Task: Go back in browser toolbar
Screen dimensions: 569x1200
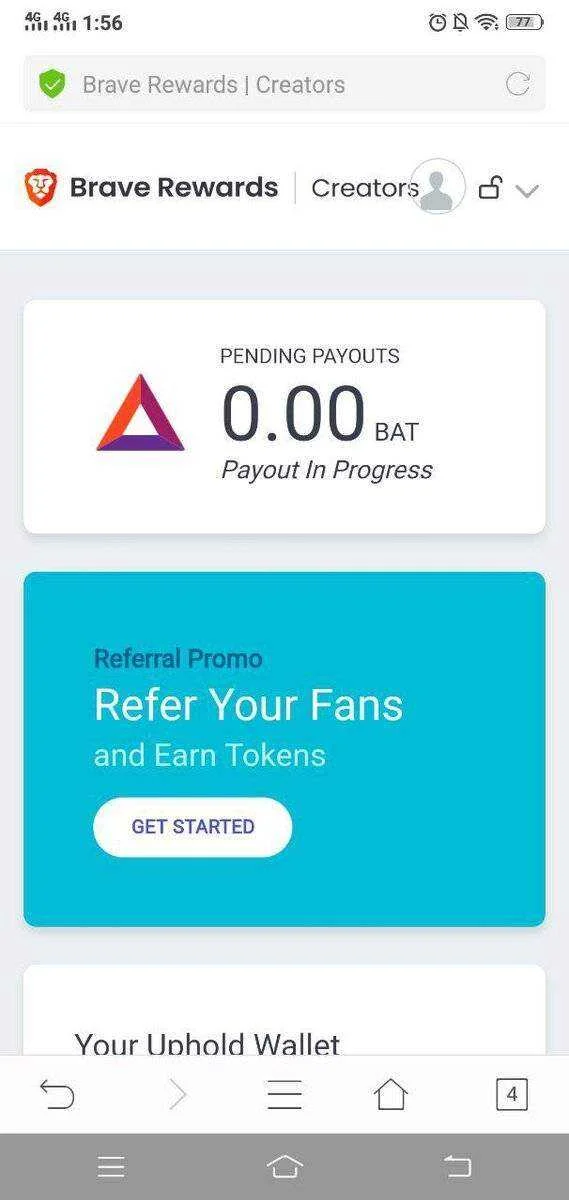Action: (57, 1096)
